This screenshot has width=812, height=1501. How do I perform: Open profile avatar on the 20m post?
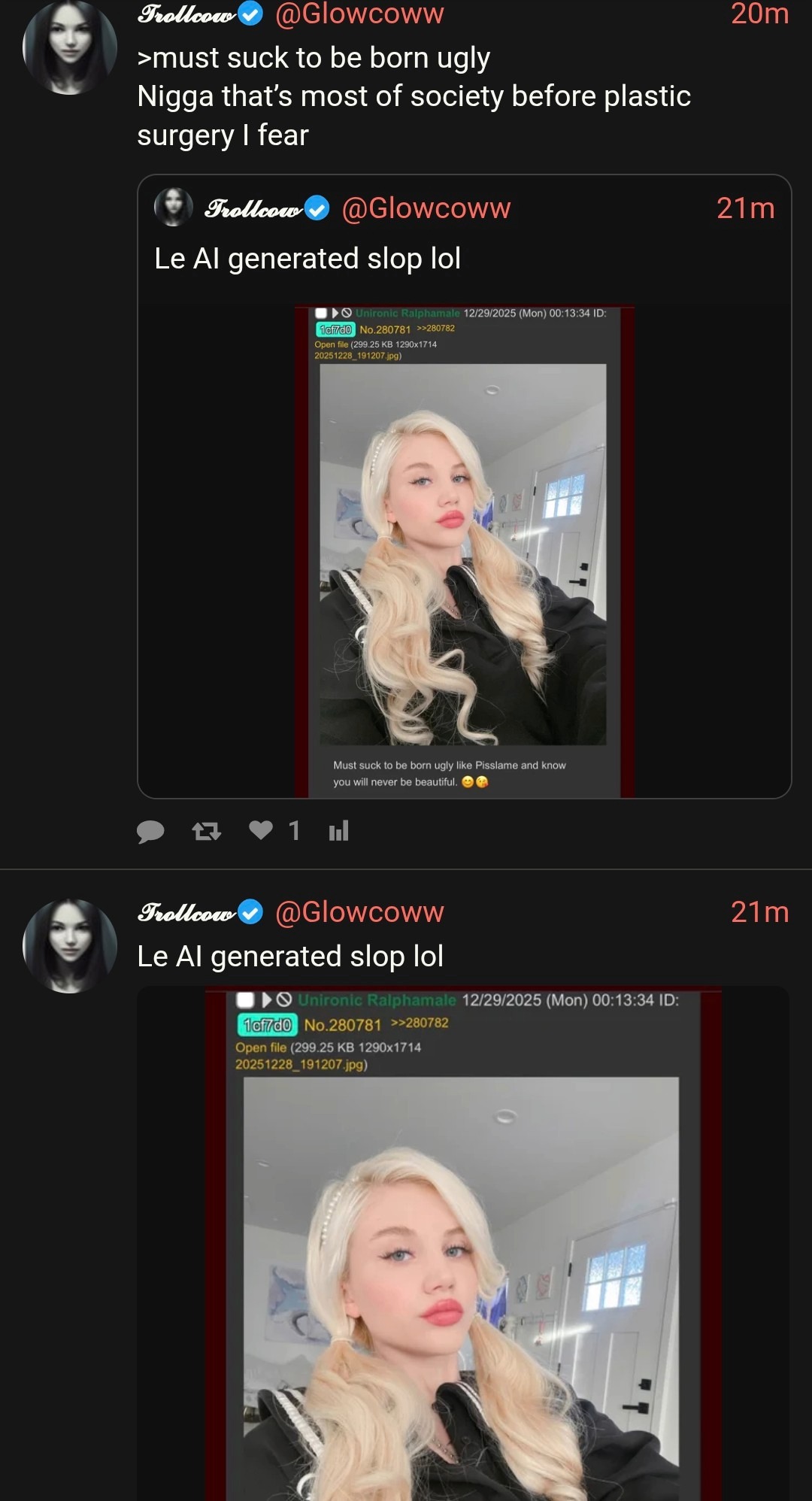(70, 47)
